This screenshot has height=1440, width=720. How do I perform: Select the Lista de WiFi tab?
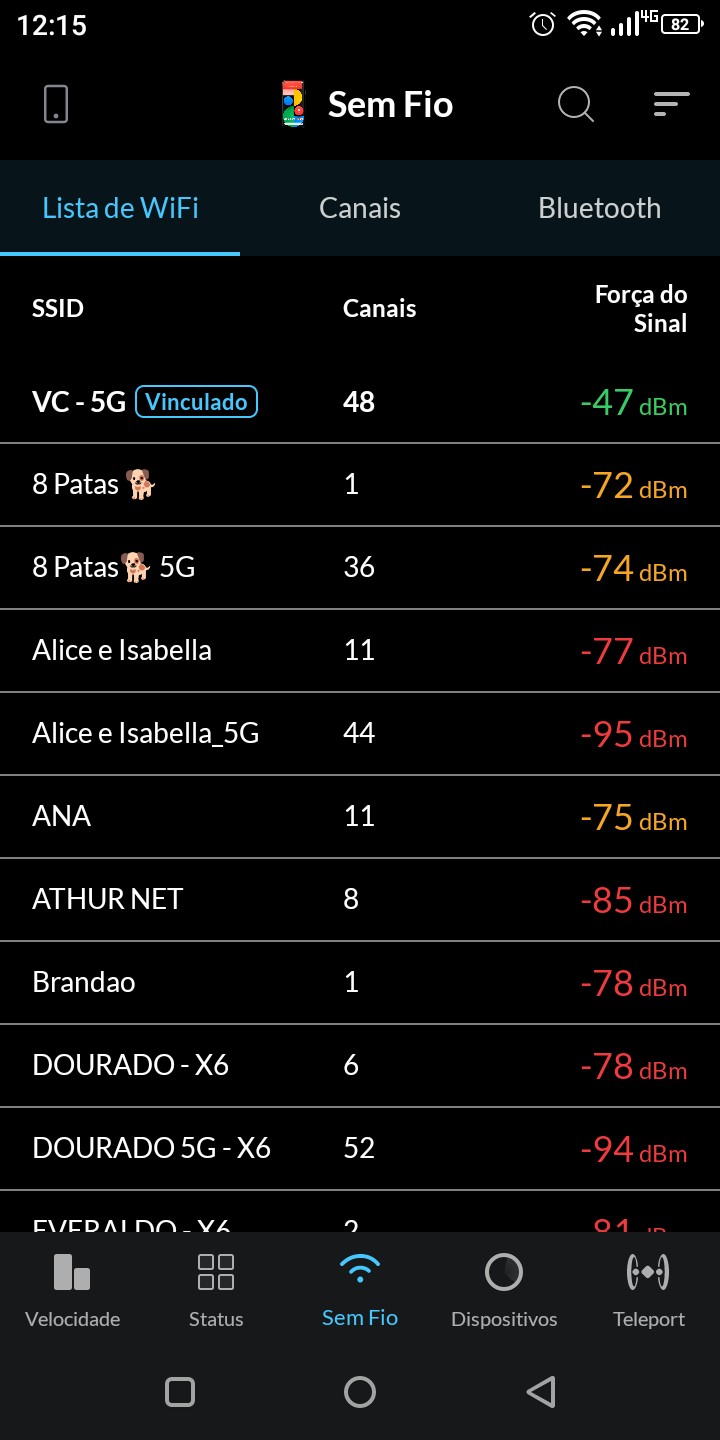coord(120,208)
